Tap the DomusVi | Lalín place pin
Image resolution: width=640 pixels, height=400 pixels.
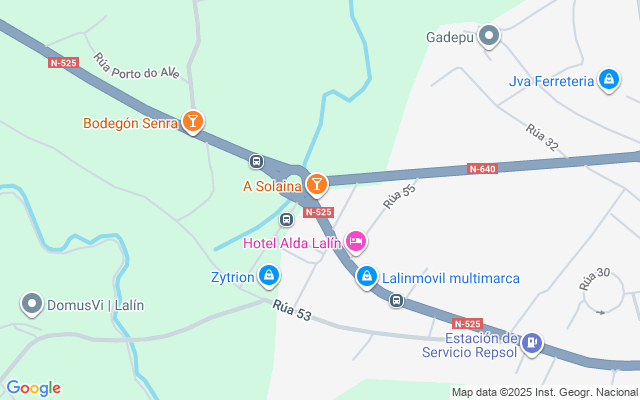click(x=32, y=303)
